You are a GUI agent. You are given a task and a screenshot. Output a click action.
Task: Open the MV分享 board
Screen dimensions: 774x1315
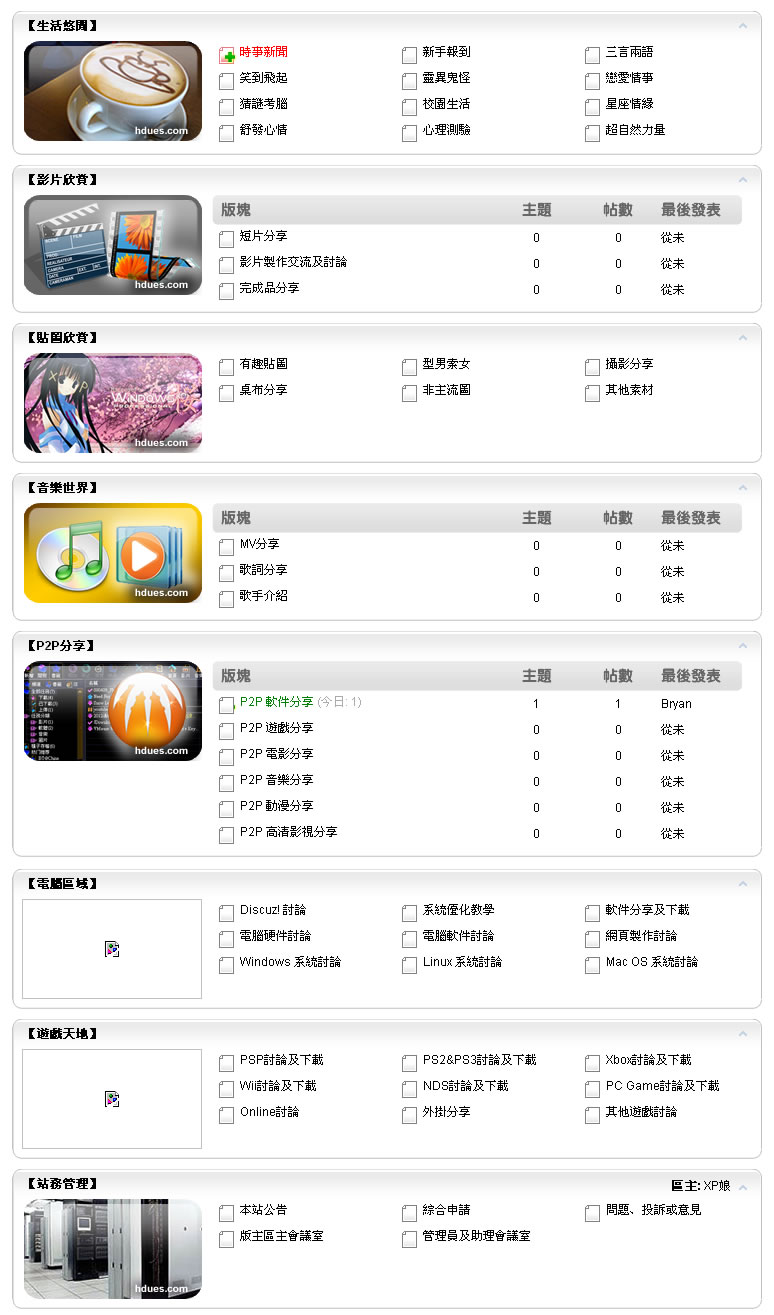click(x=259, y=544)
